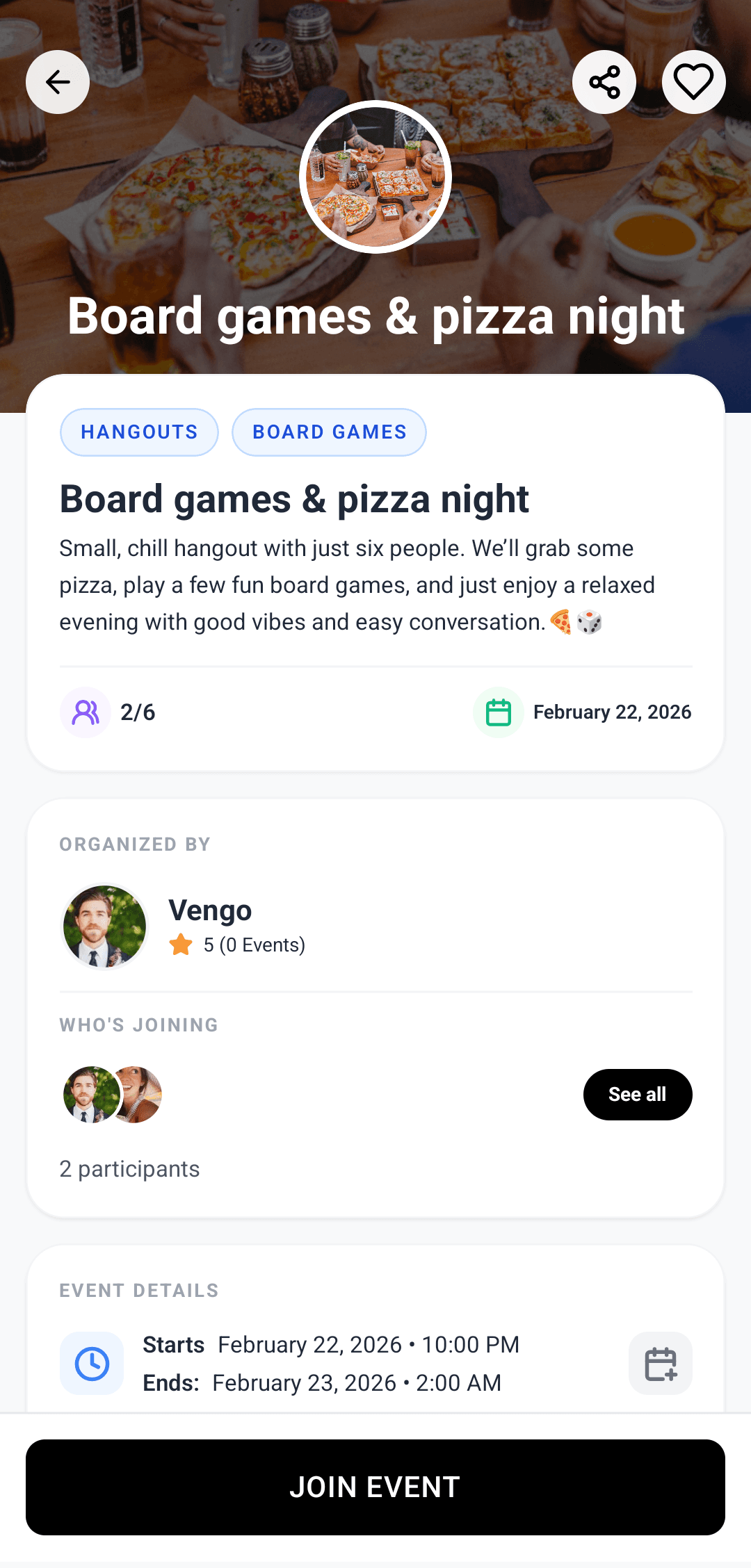Screen dimensions: 751x1568
Task: Select the Hangouts category chip
Action: pos(139,432)
